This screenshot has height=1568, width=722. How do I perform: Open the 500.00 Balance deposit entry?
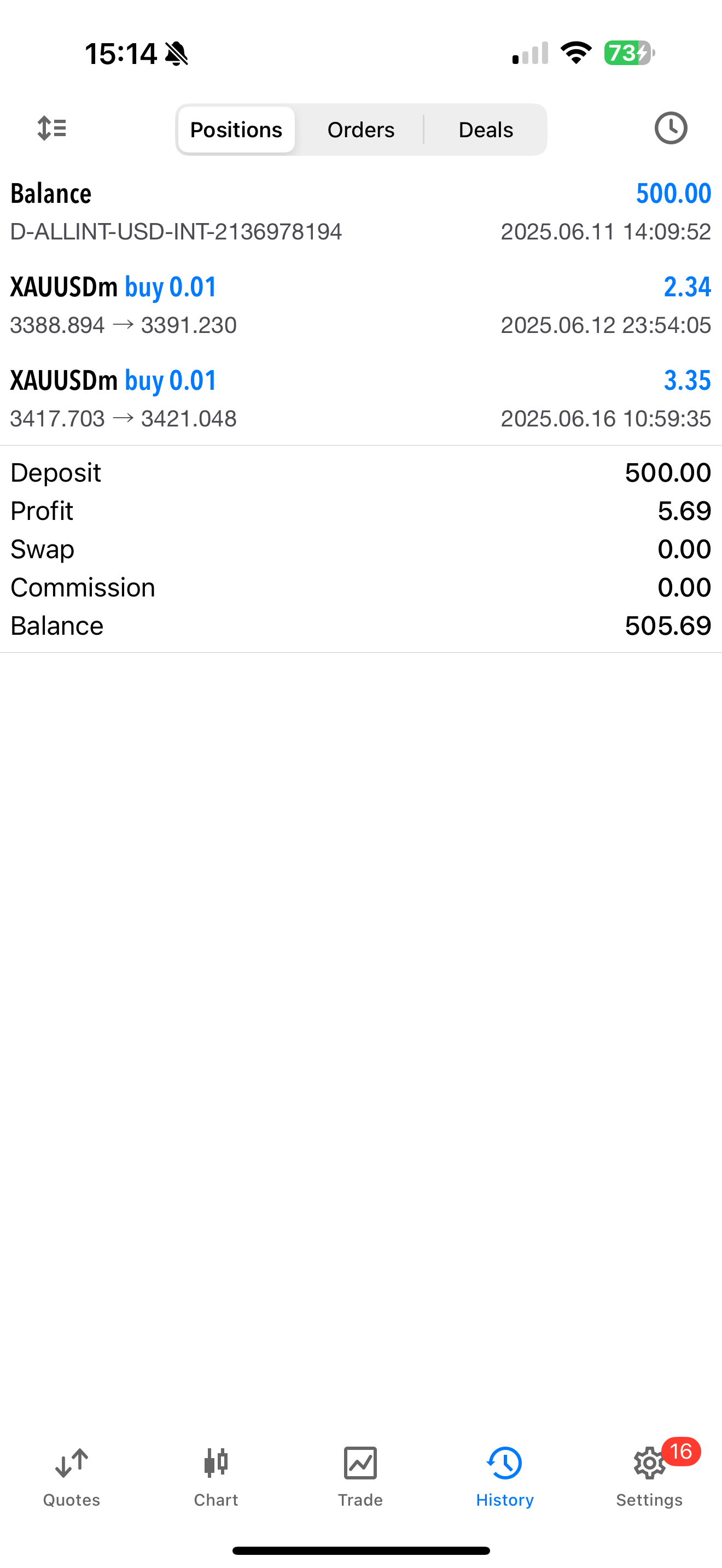361,212
